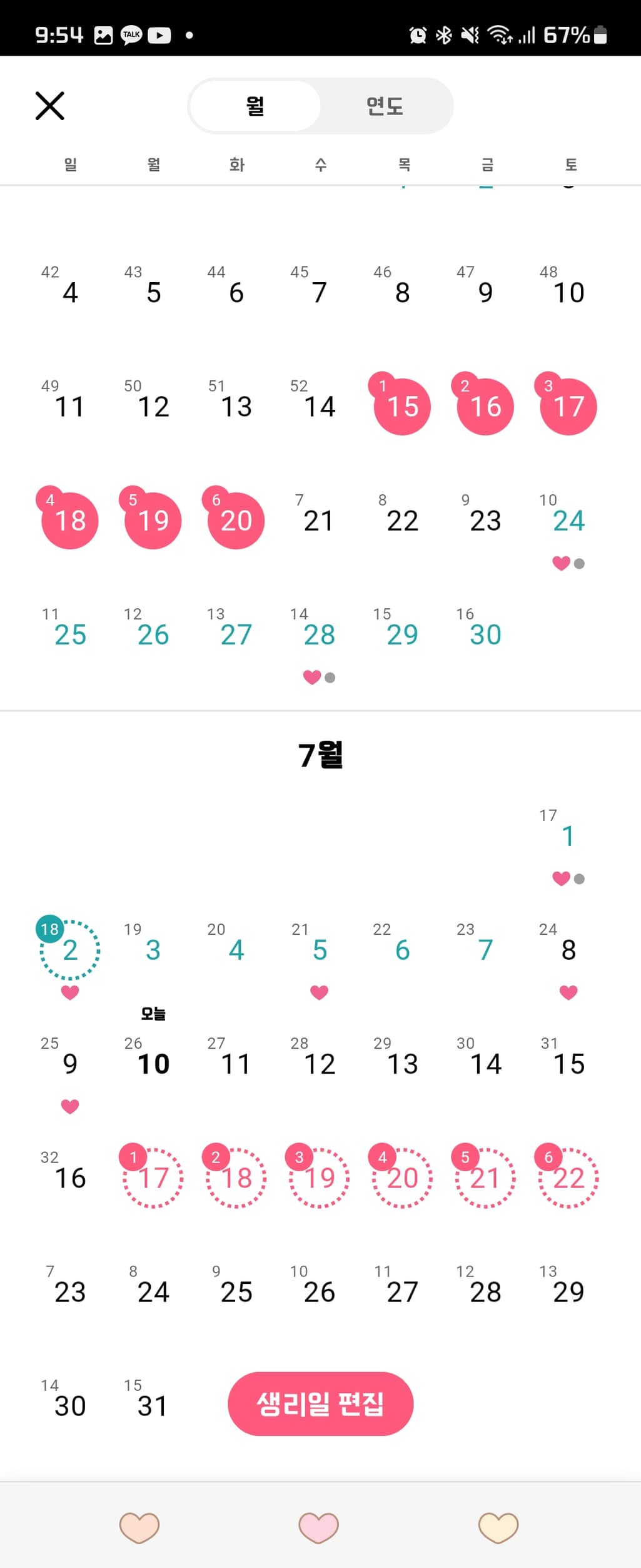Screen dimensions: 641x1568
Task: Select June 4 on the calendar
Action: [x=70, y=292]
